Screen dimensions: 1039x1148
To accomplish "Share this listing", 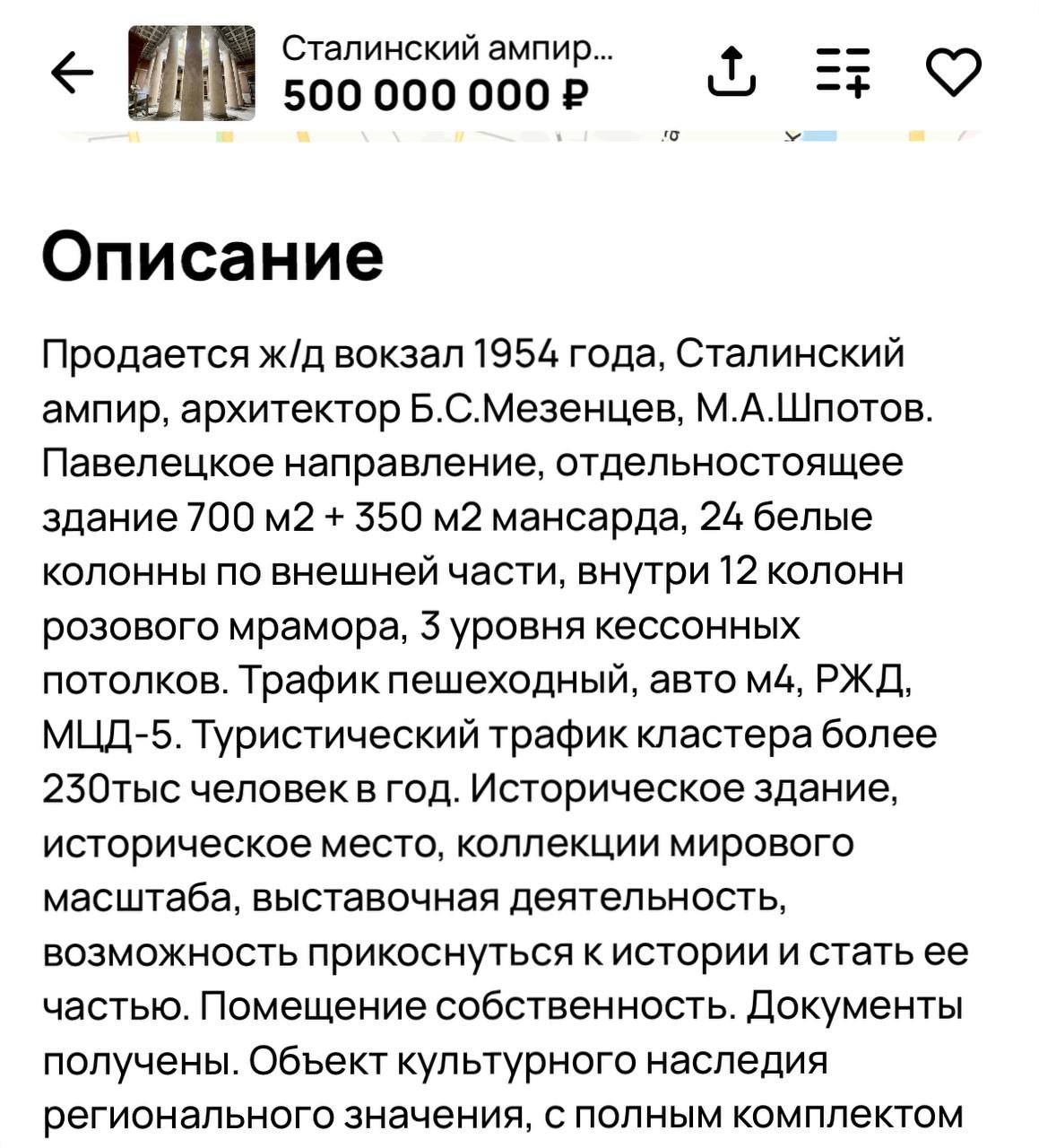I will click(732, 72).
